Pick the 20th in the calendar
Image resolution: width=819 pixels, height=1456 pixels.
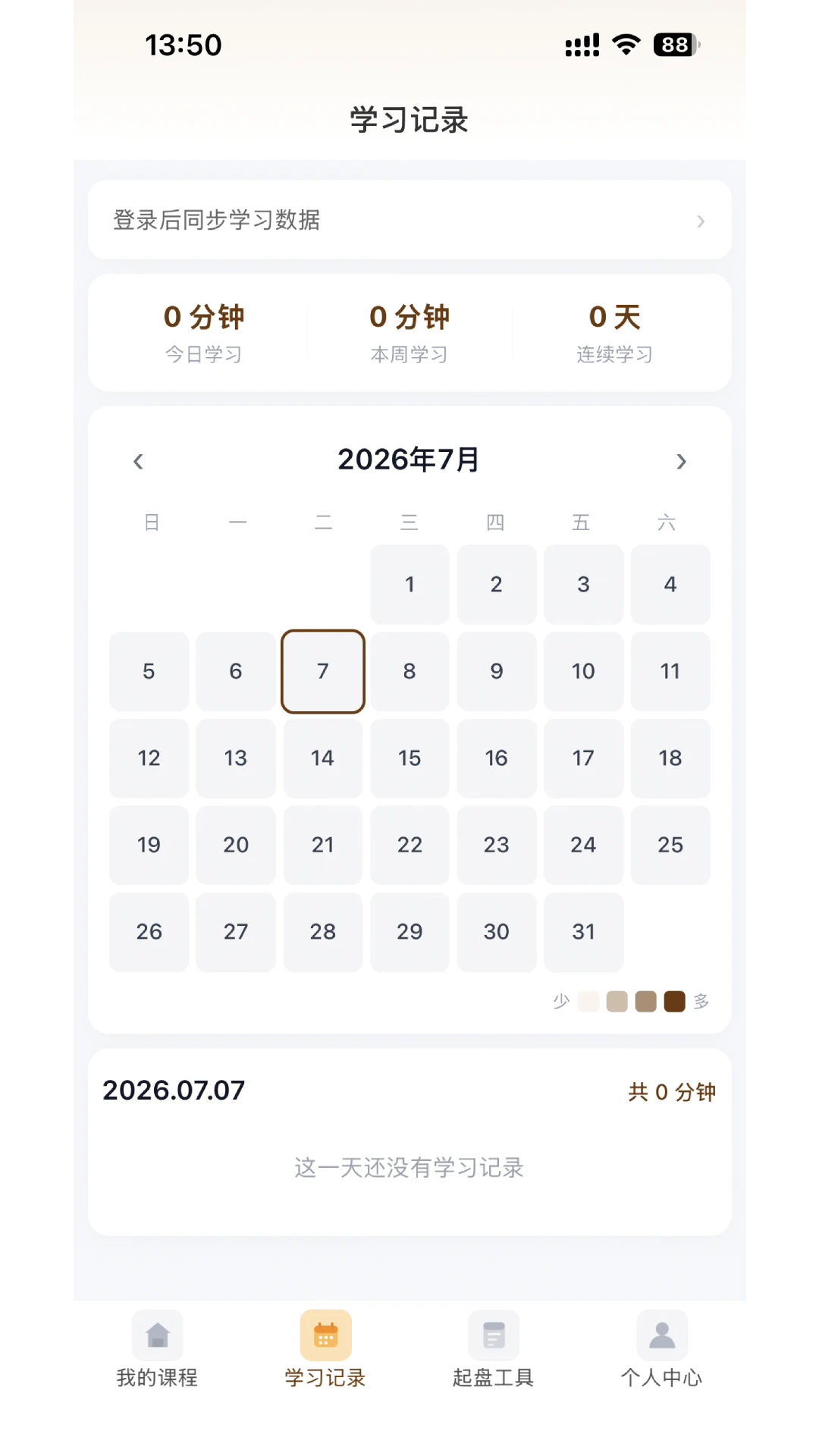pos(236,845)
